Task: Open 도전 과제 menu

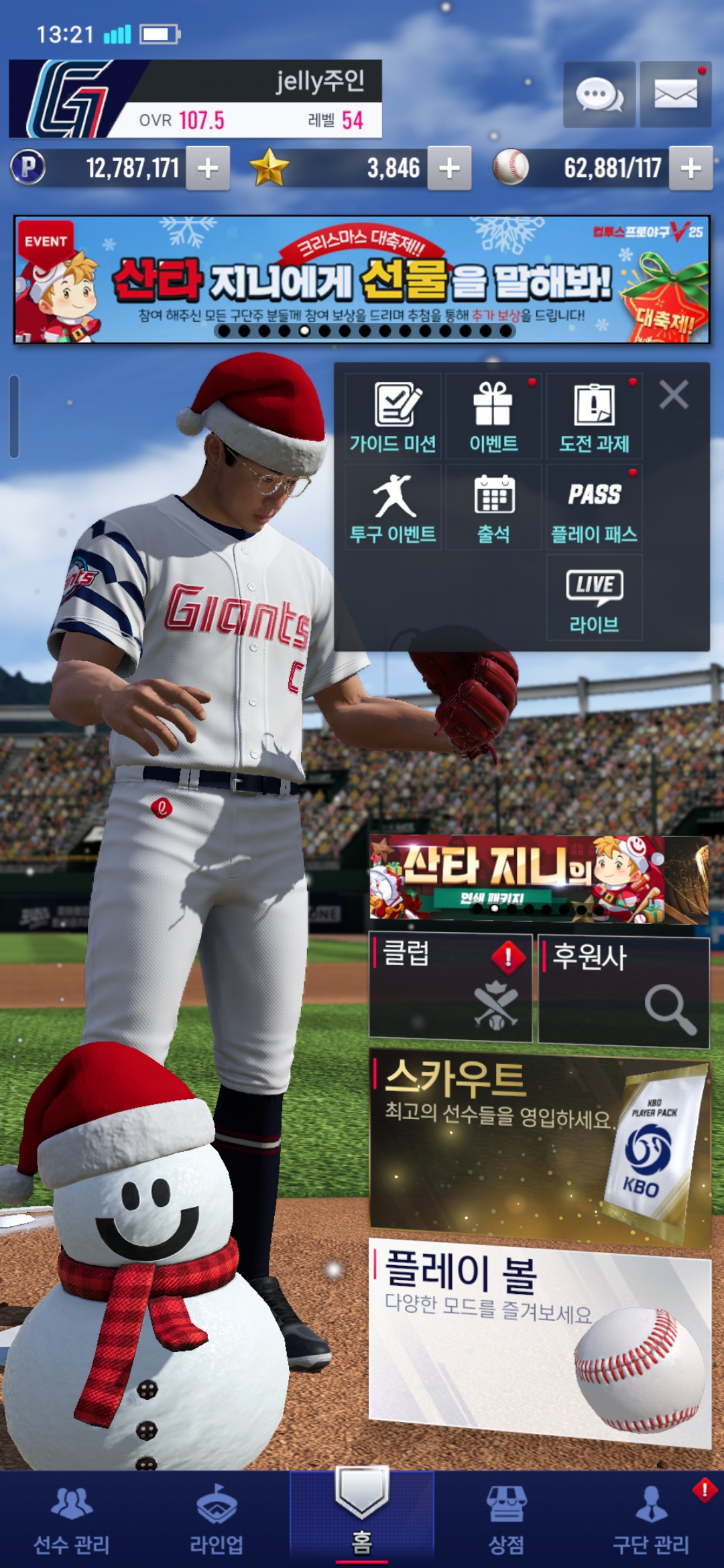Action: (x=594, y=417)
